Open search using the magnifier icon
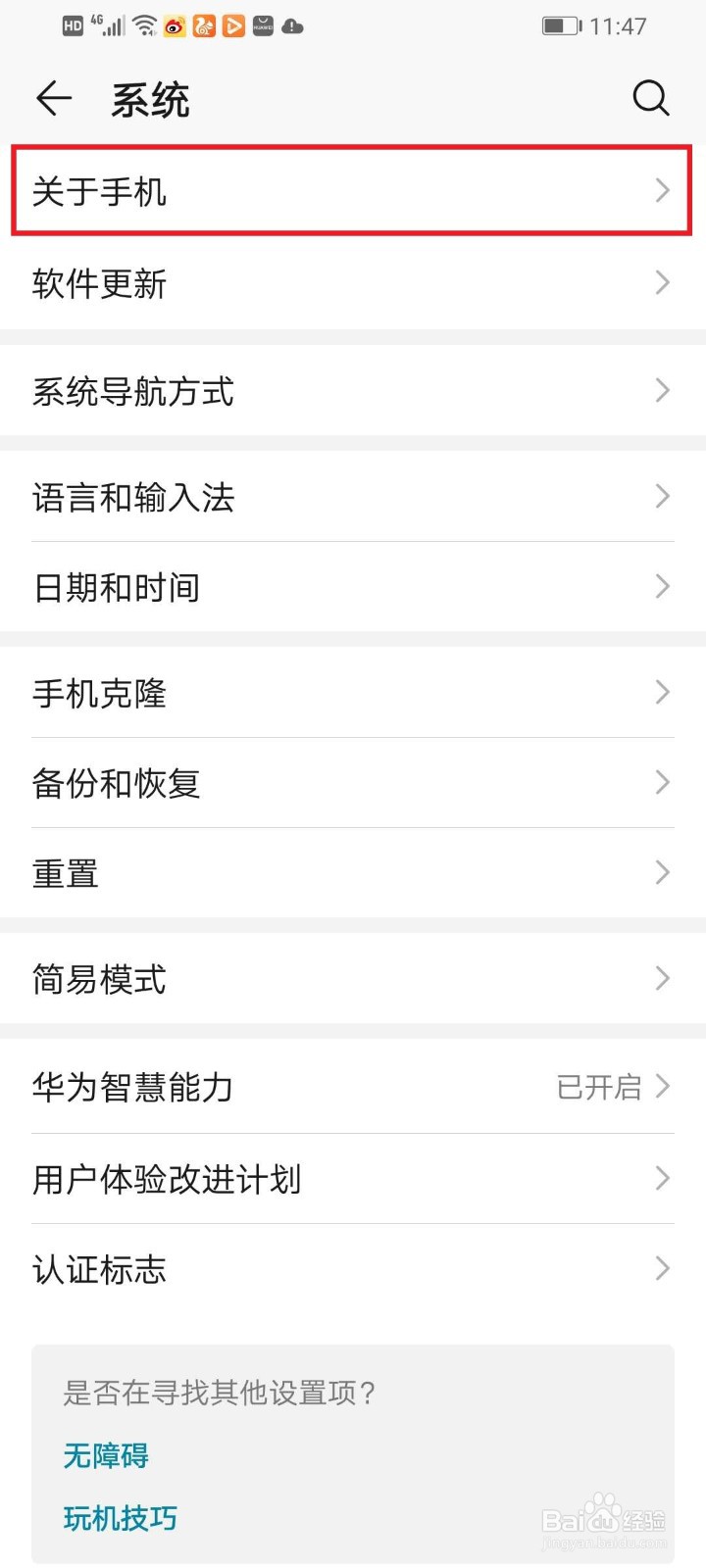Screen dimensions: 706x1568 click(x=651, y=98)
